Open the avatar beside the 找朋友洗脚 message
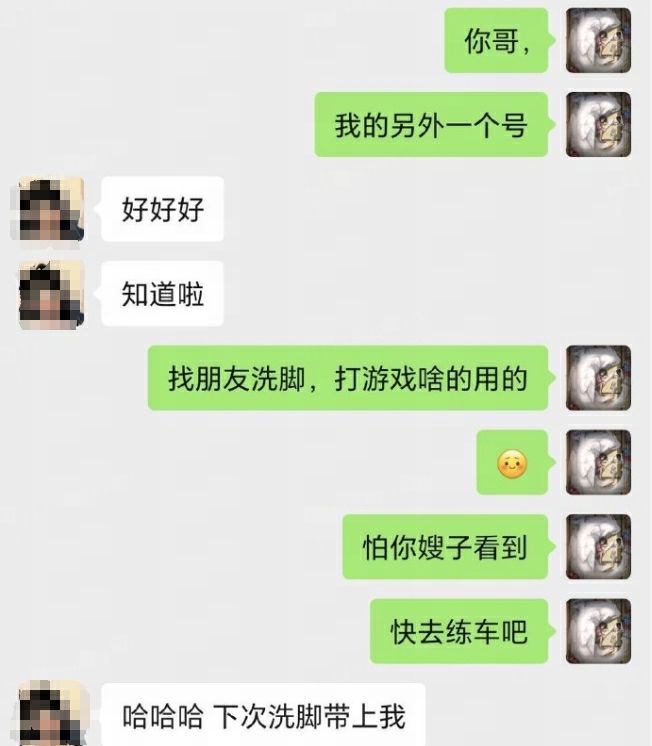 598,378
